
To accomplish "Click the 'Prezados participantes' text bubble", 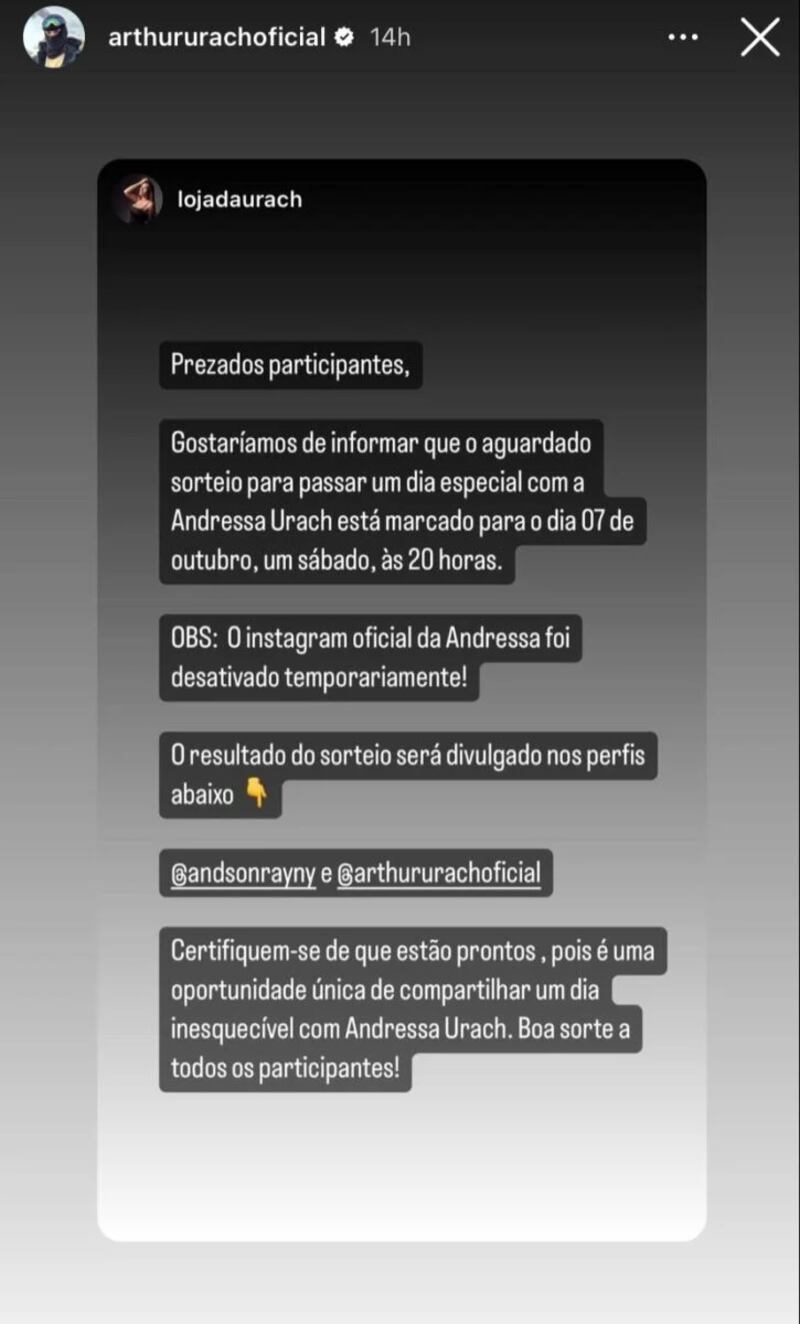I will [291, 366].
